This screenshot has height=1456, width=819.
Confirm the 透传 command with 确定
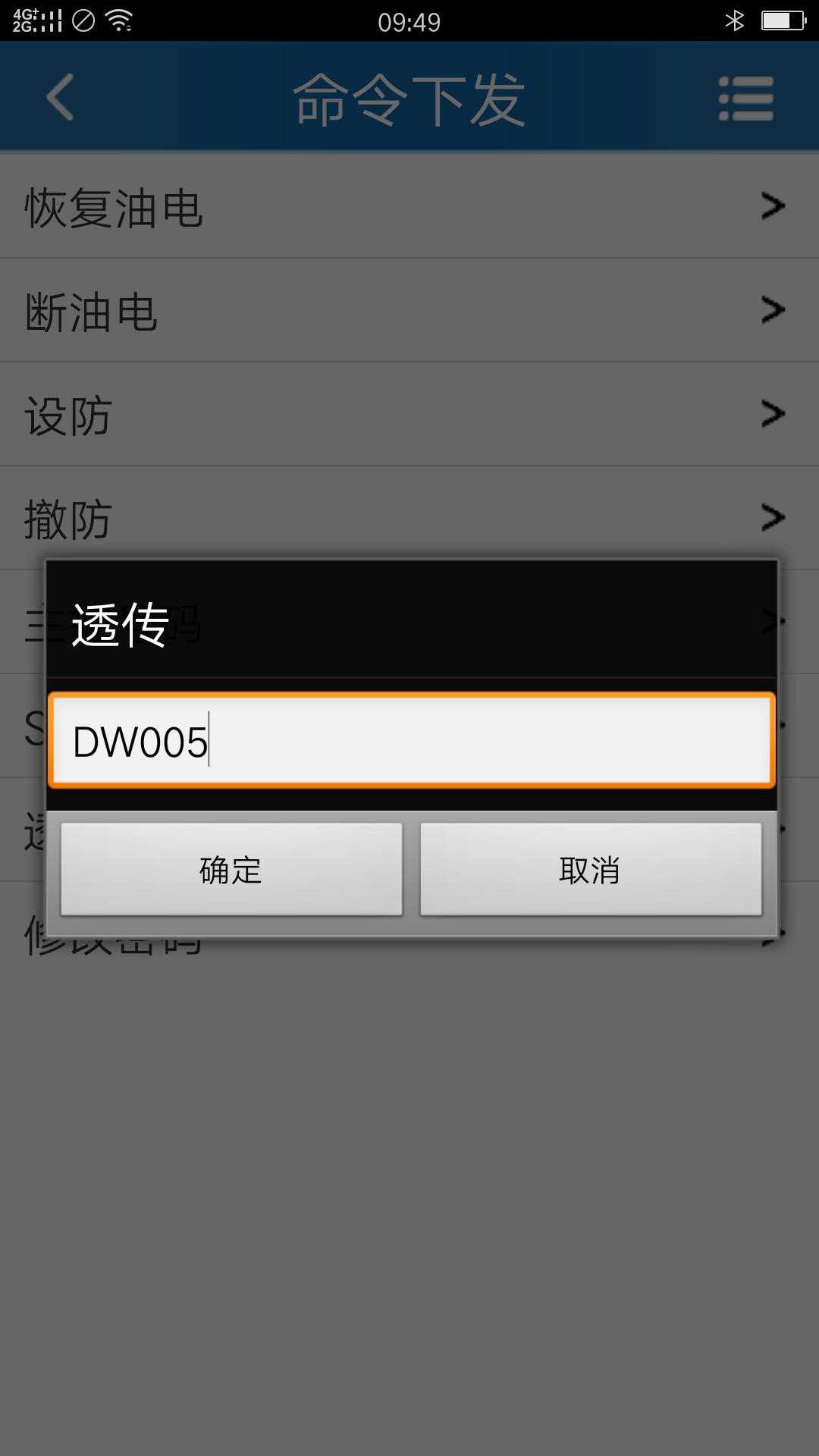click(231, 869)
